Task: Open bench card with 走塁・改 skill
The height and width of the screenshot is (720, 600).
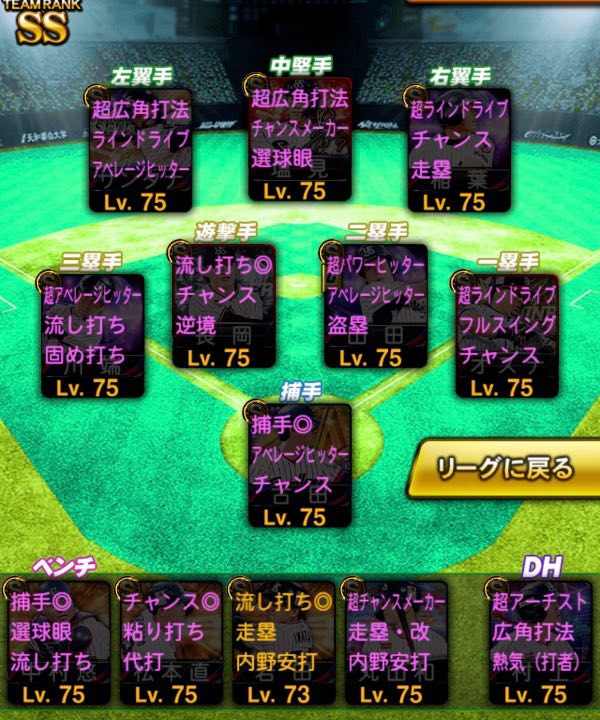Action: (394, 643)
